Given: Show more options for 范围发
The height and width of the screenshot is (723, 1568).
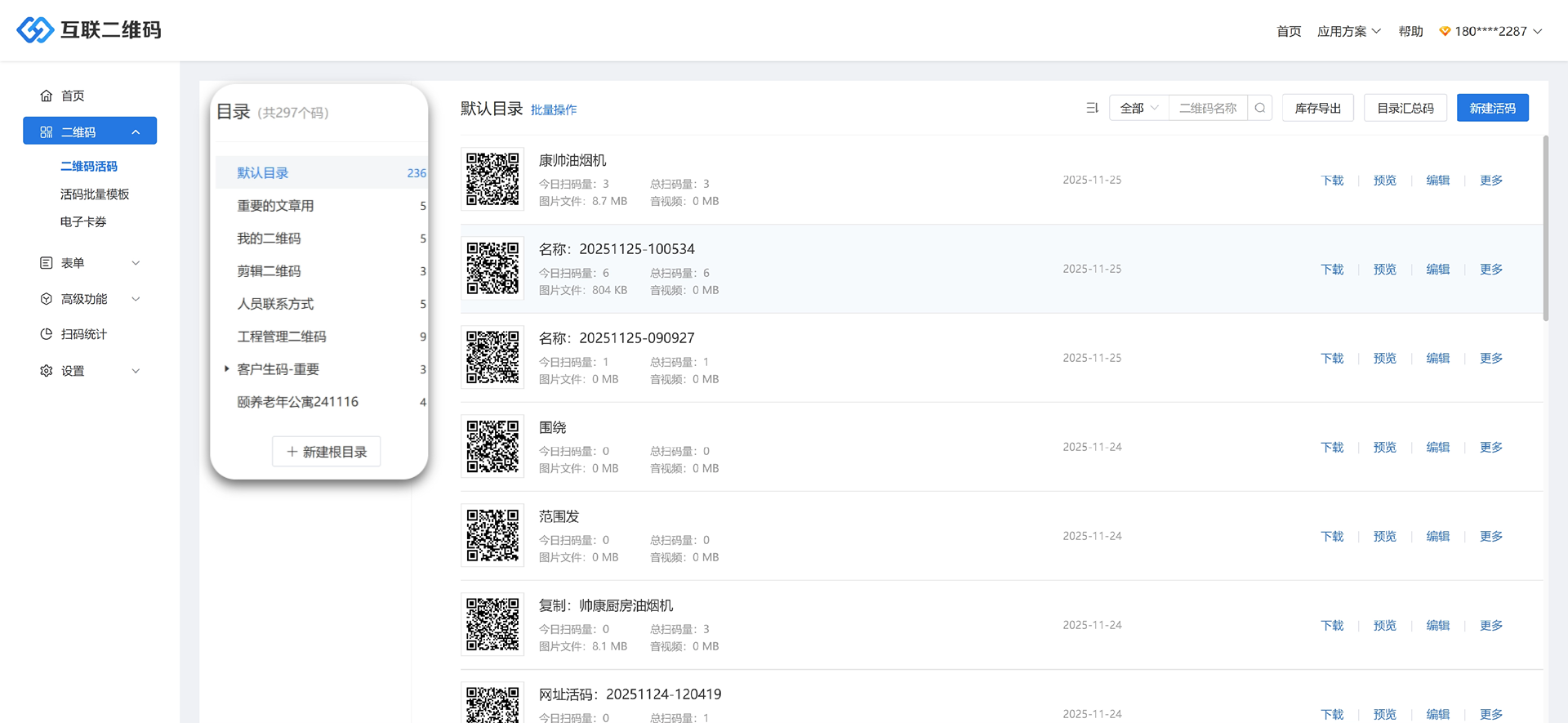Looking at the screenshot, I should [x=1490, y=537].
